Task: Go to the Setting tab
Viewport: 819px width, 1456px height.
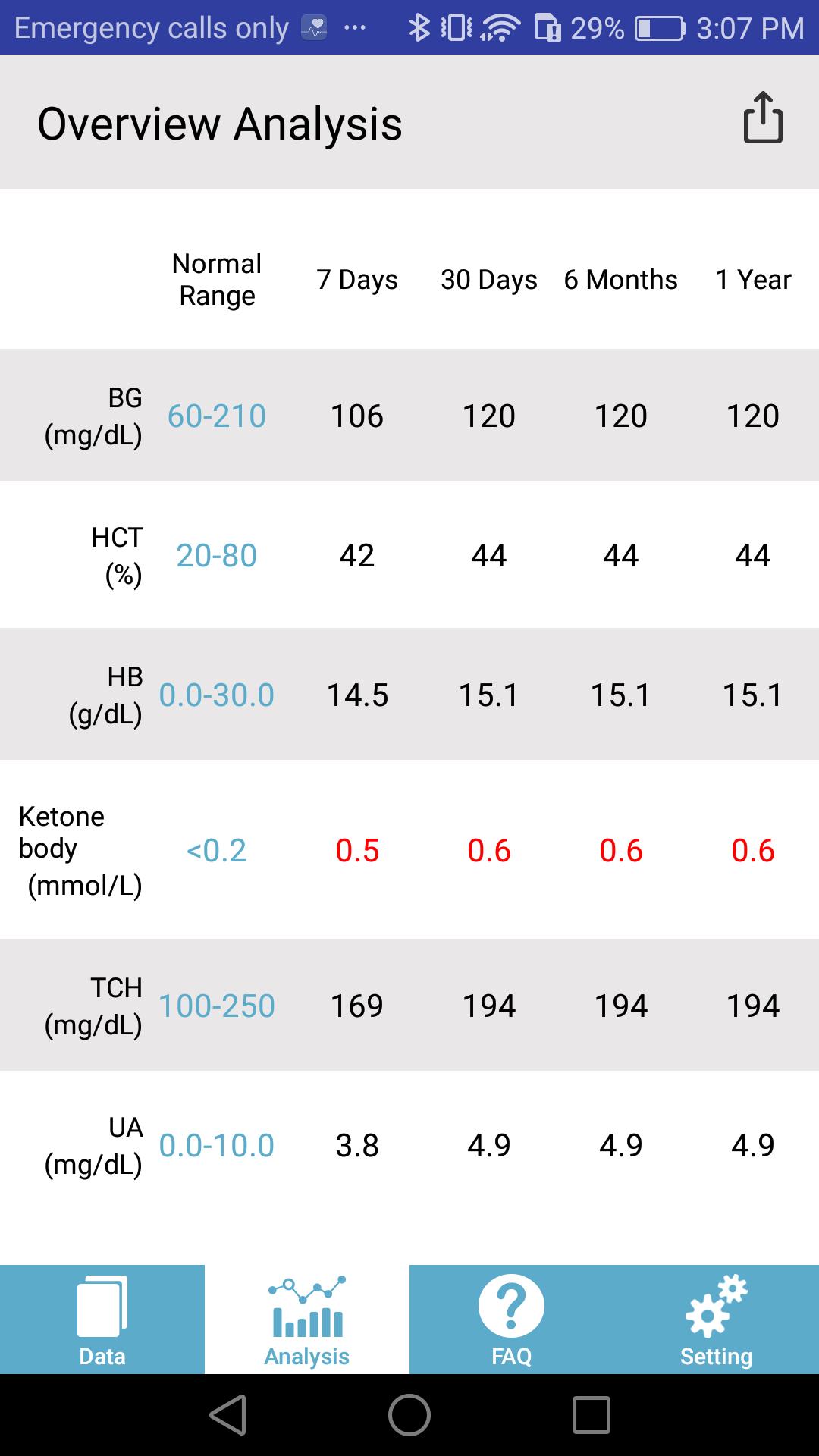Action: 716,1319
